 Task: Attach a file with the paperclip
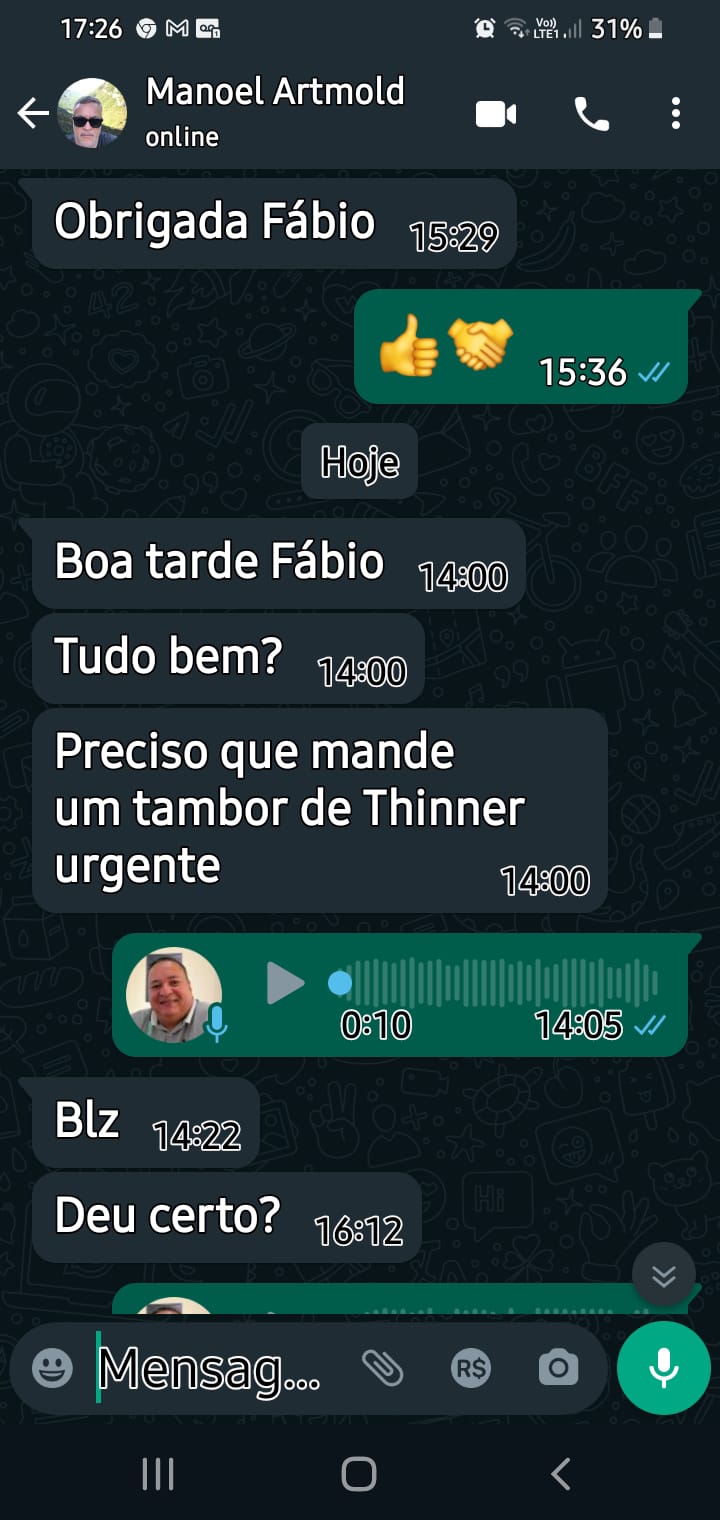click(382, 1368)
